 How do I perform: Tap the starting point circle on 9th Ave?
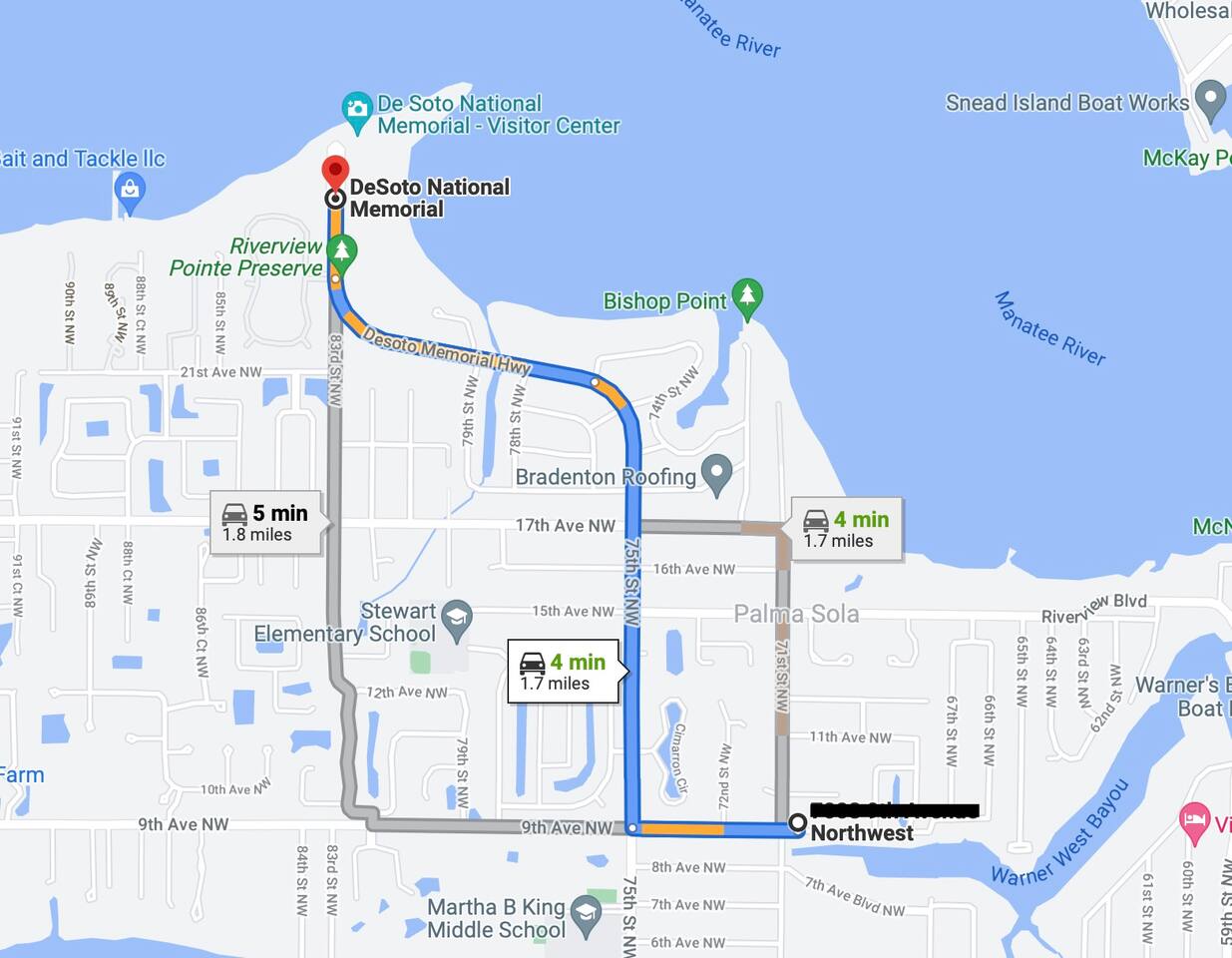798,822
